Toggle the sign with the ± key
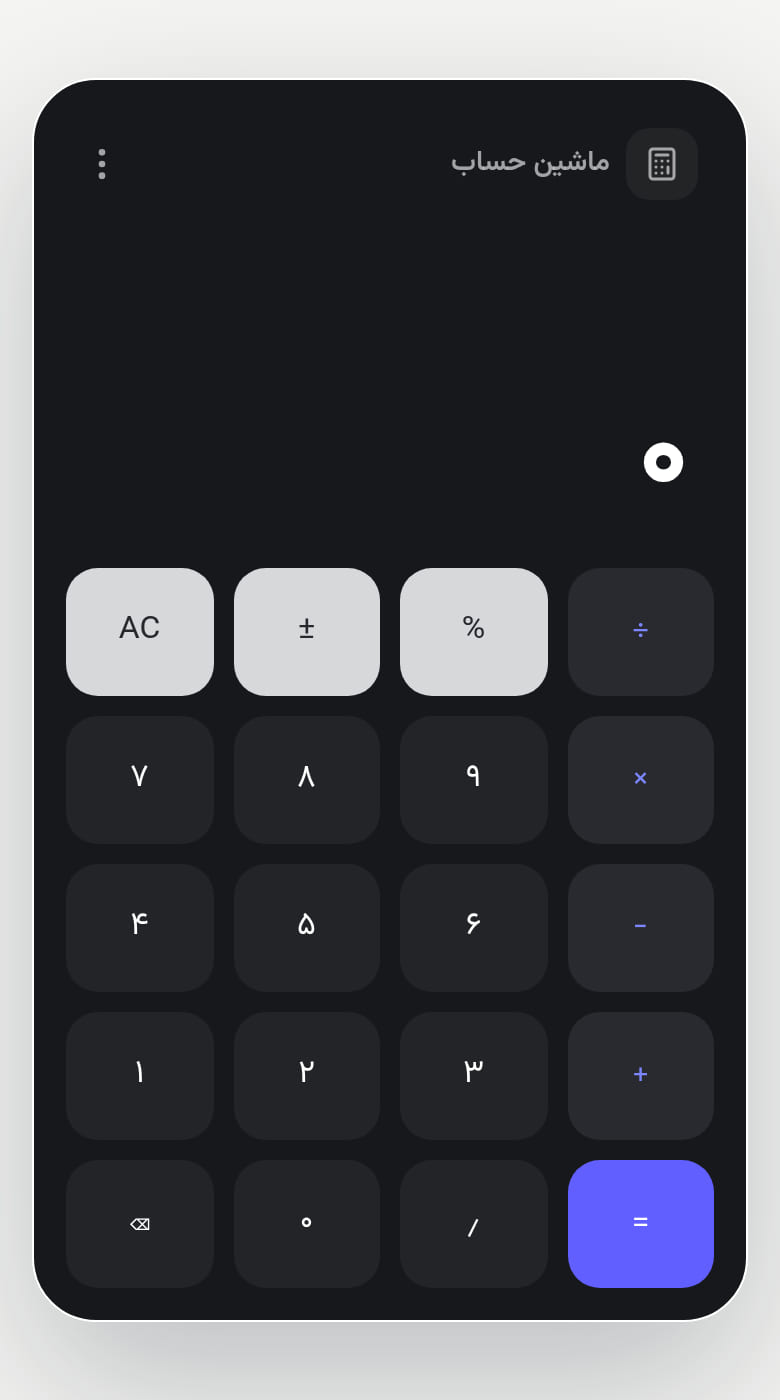The width and height of the screenshot is (780, 1400). 307,632
